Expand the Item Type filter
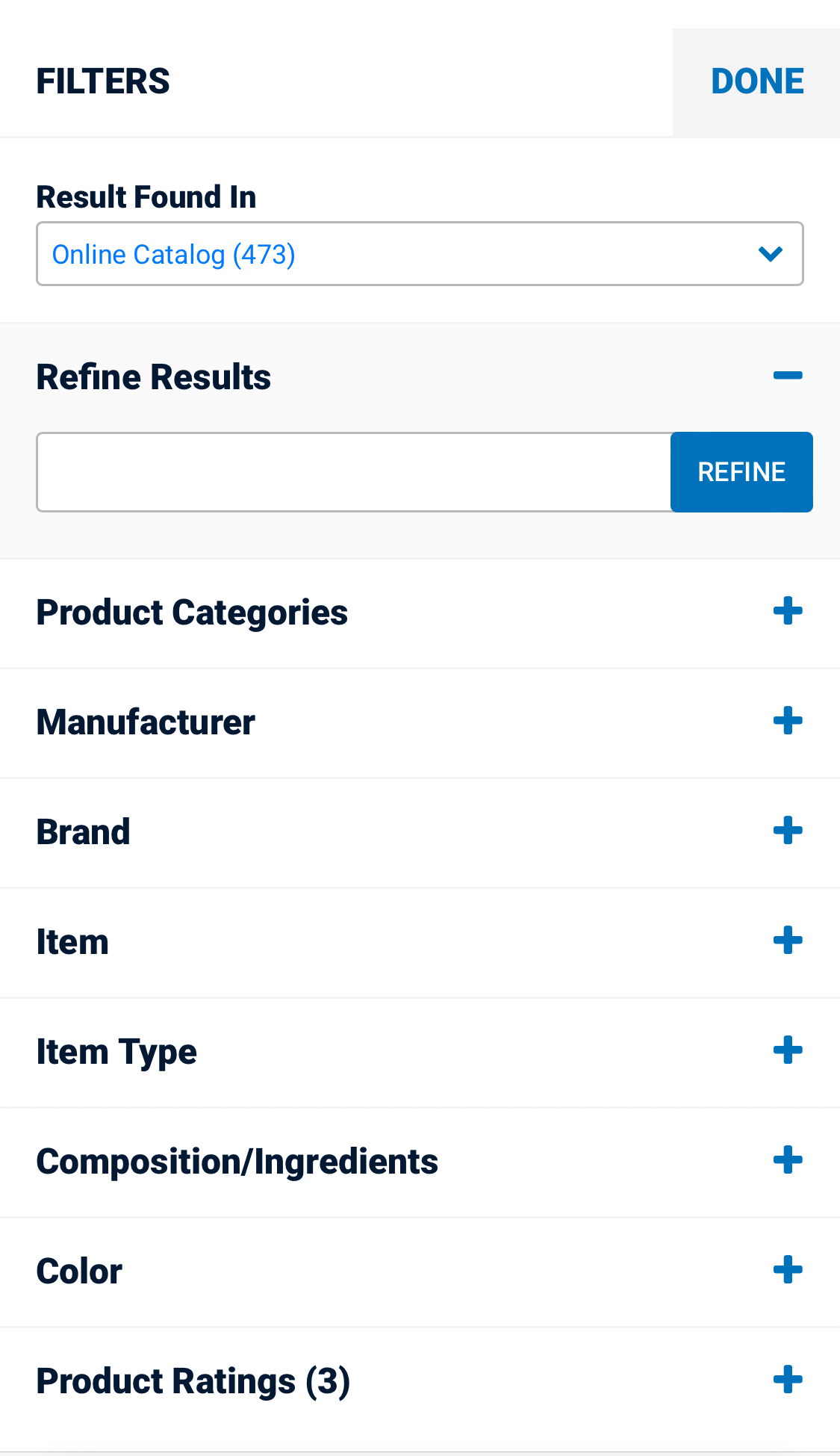840x1456 pixels. pos(787,1050)
